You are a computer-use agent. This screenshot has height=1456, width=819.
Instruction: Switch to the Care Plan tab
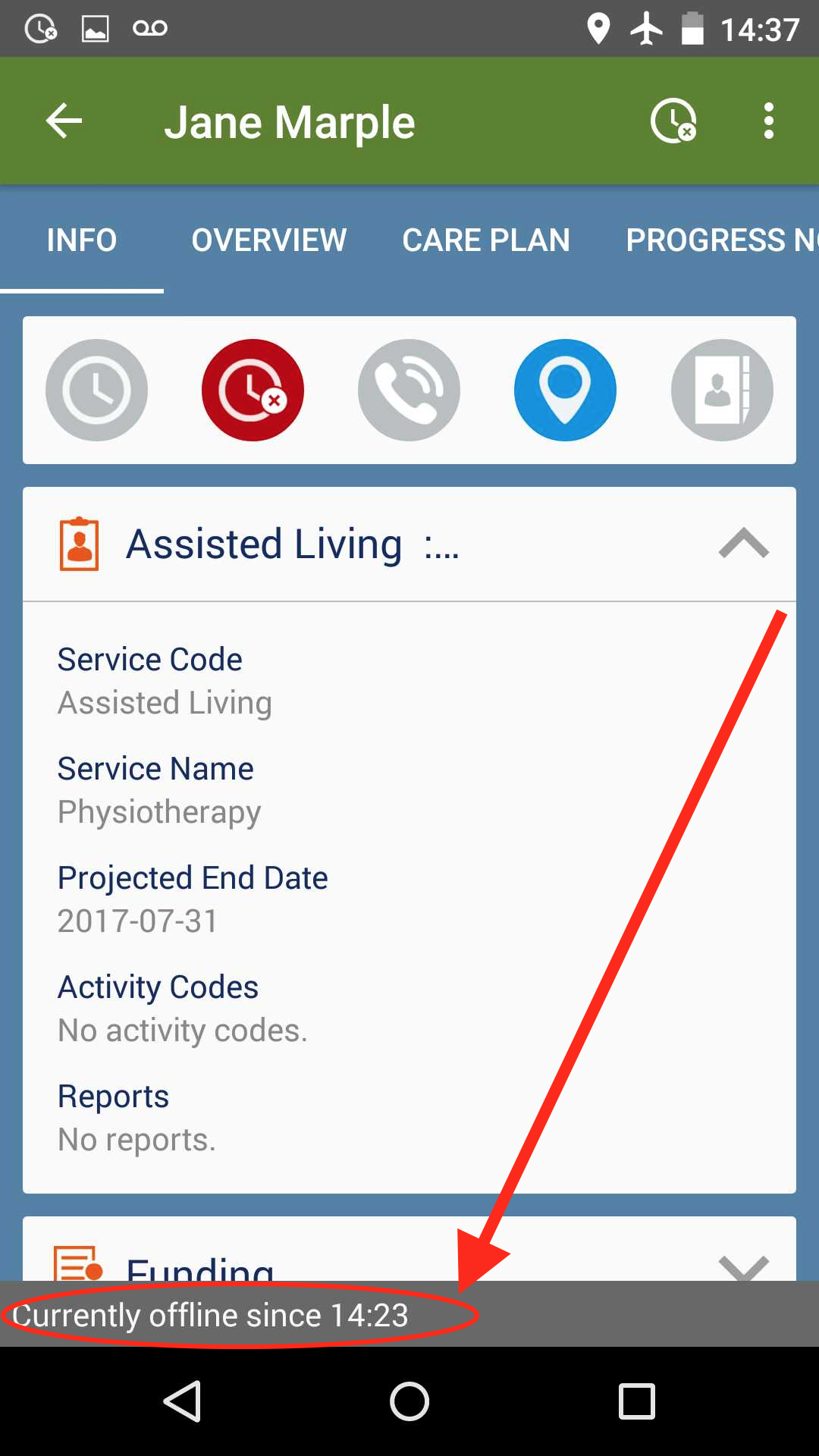click(486, 240)
